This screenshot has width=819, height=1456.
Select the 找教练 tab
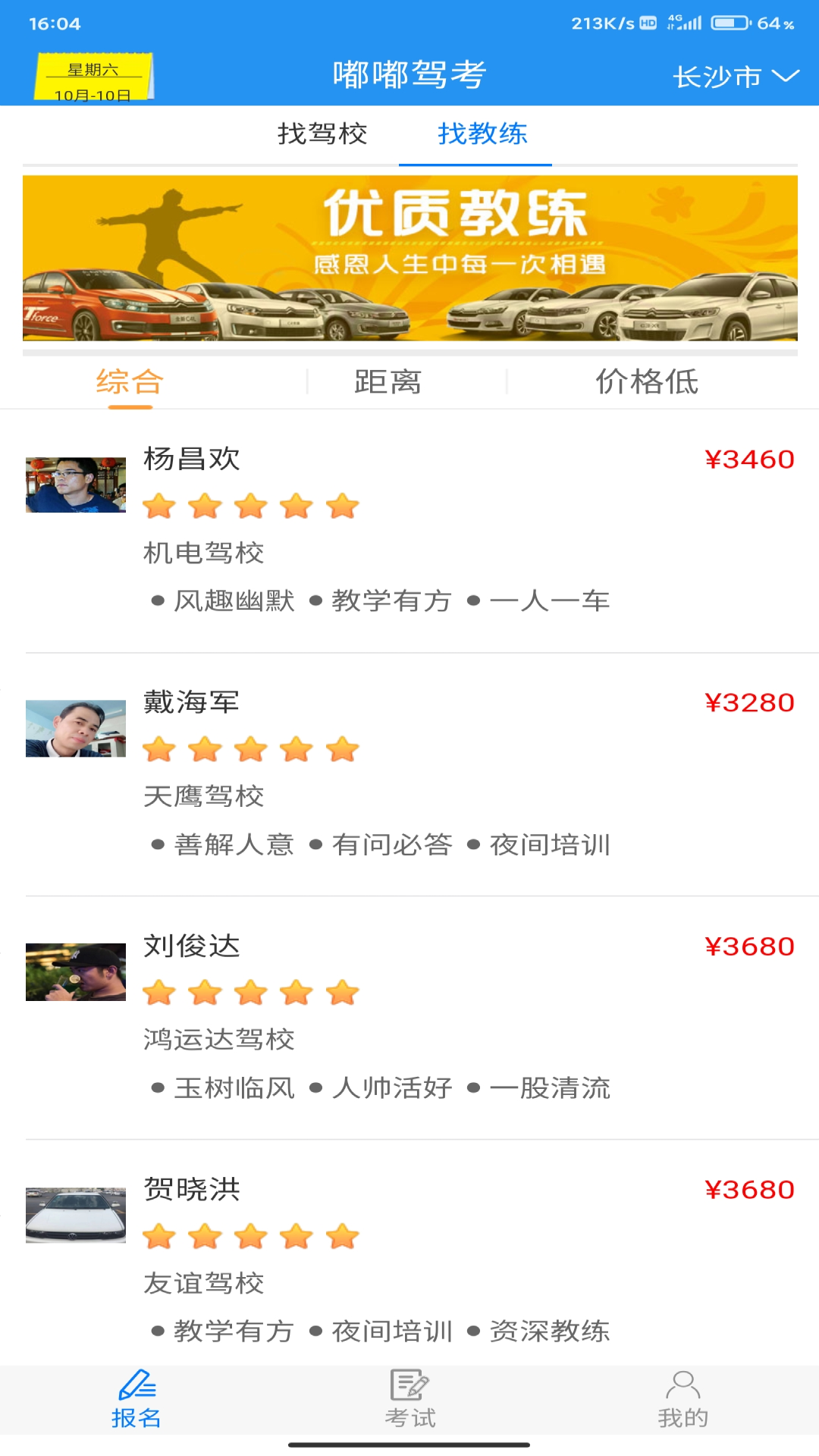coord(482,134)
